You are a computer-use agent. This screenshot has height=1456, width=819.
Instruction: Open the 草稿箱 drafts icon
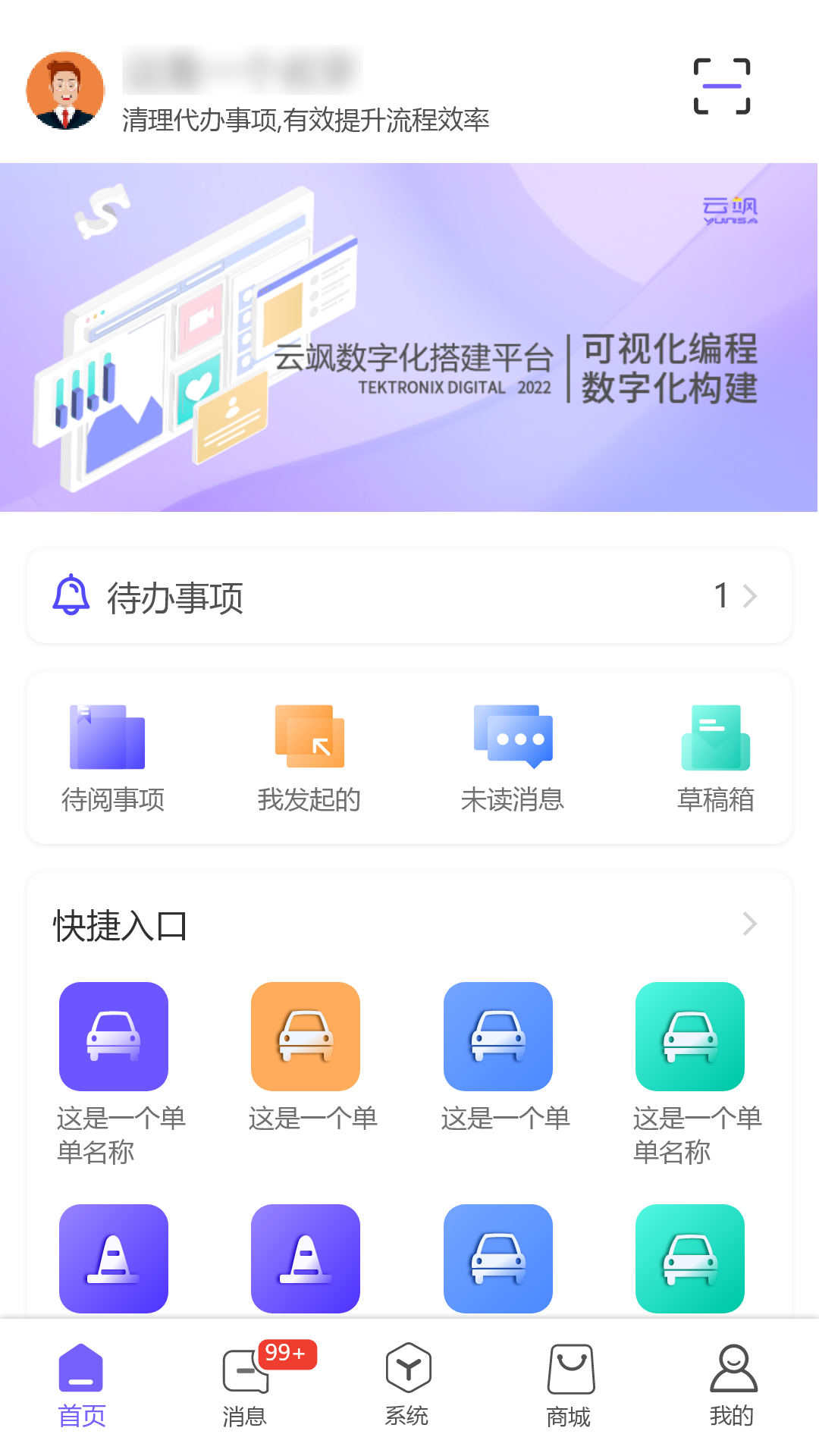pyautogui.click(x=717, y=736)
